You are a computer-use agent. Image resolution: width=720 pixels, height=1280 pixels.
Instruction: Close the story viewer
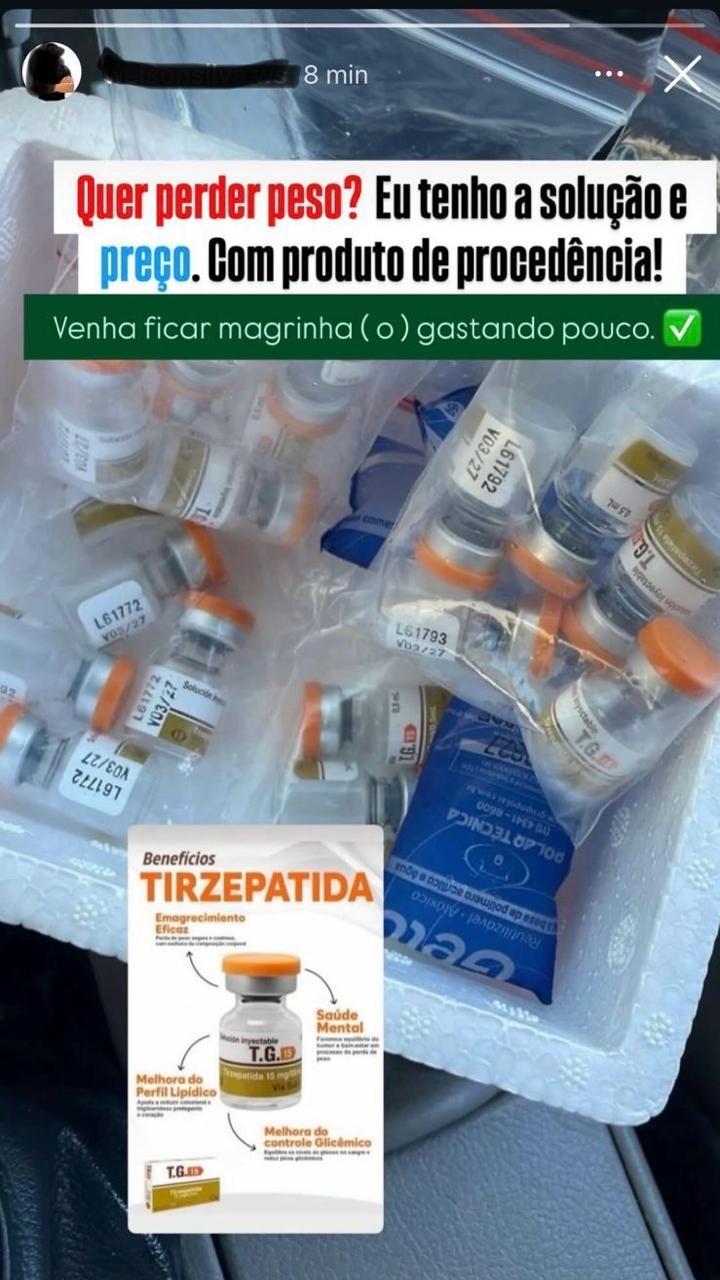pyautogui.click(x=682, y=74)
